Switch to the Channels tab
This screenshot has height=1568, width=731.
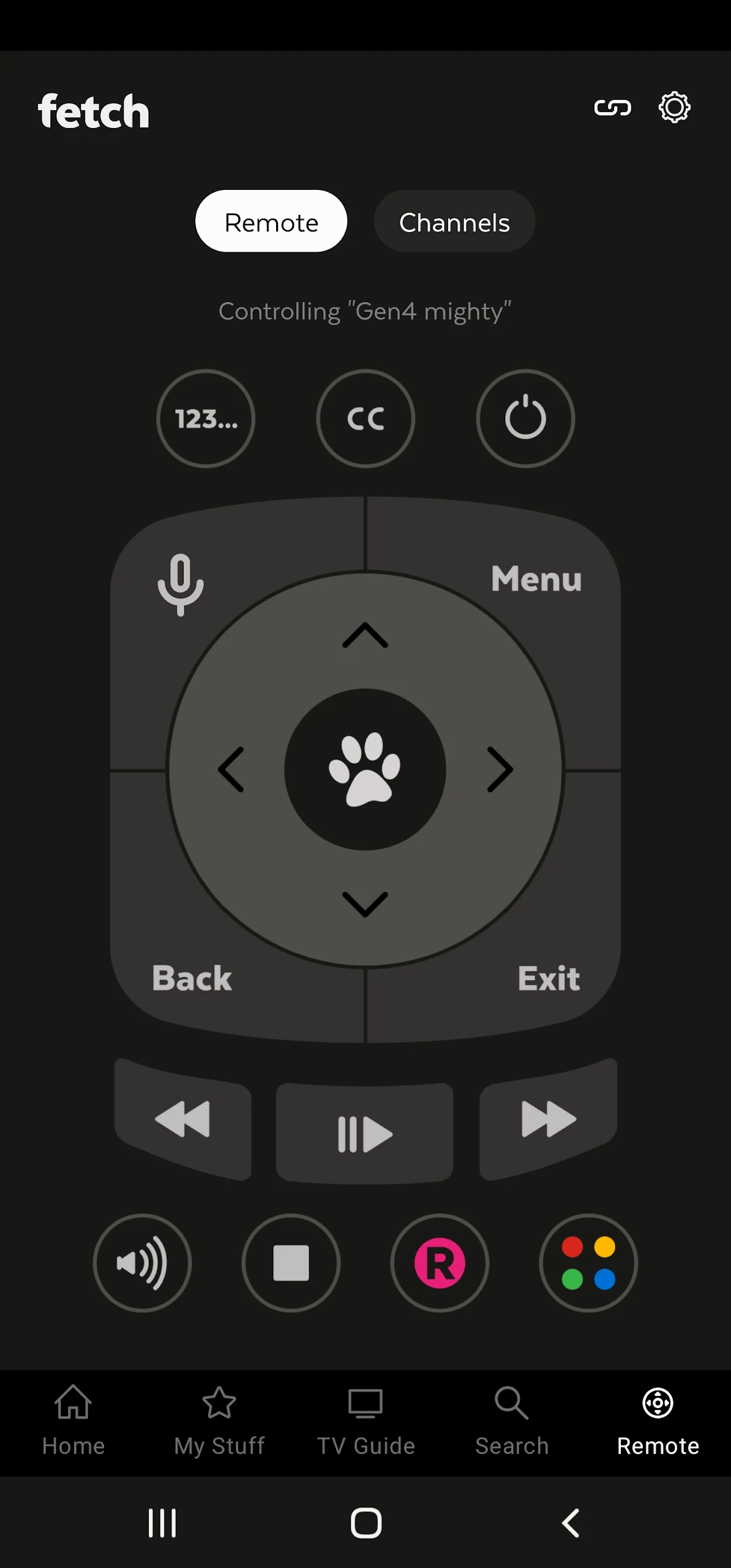(x=454, y=222)
